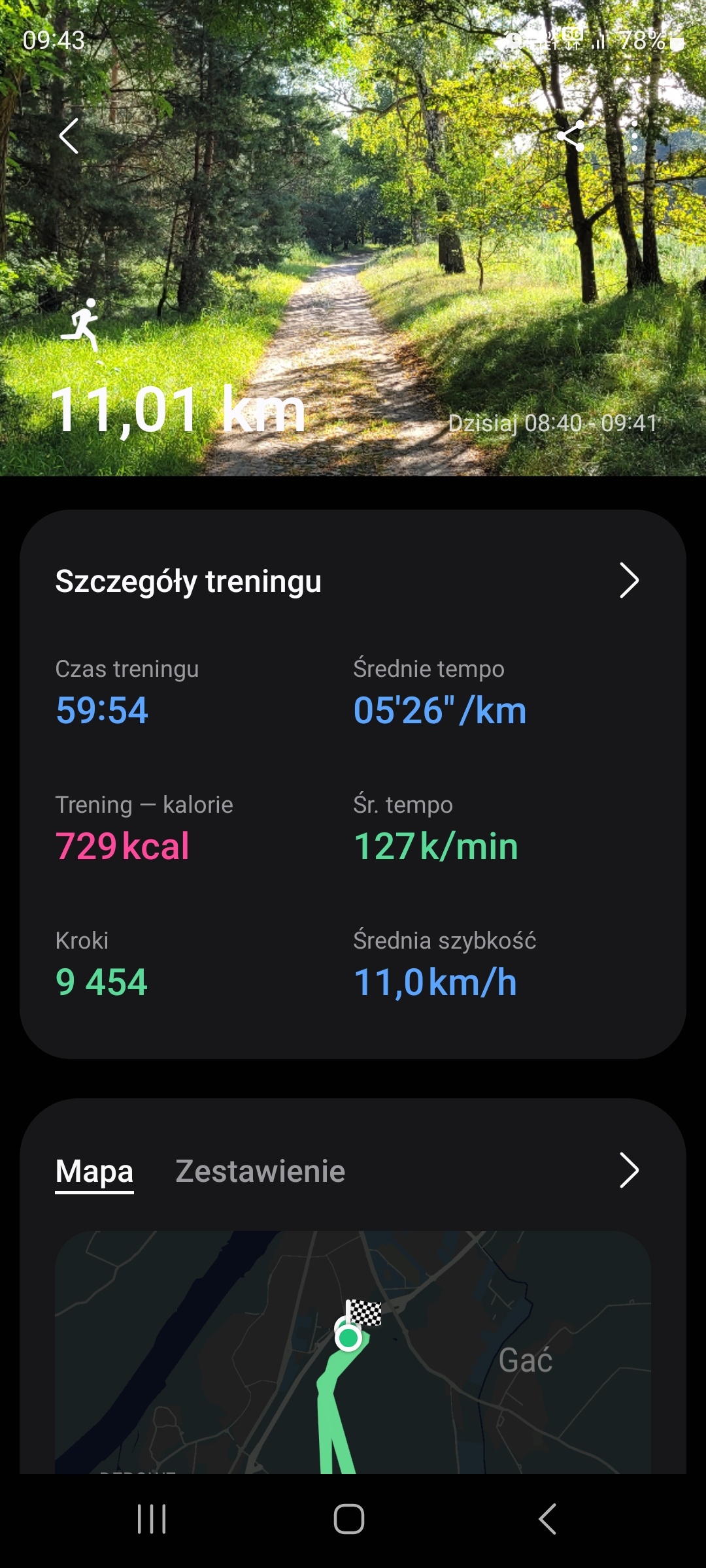Open the three-dot overflow menu
The image size is (706, 1568).
tap(634, 136)
